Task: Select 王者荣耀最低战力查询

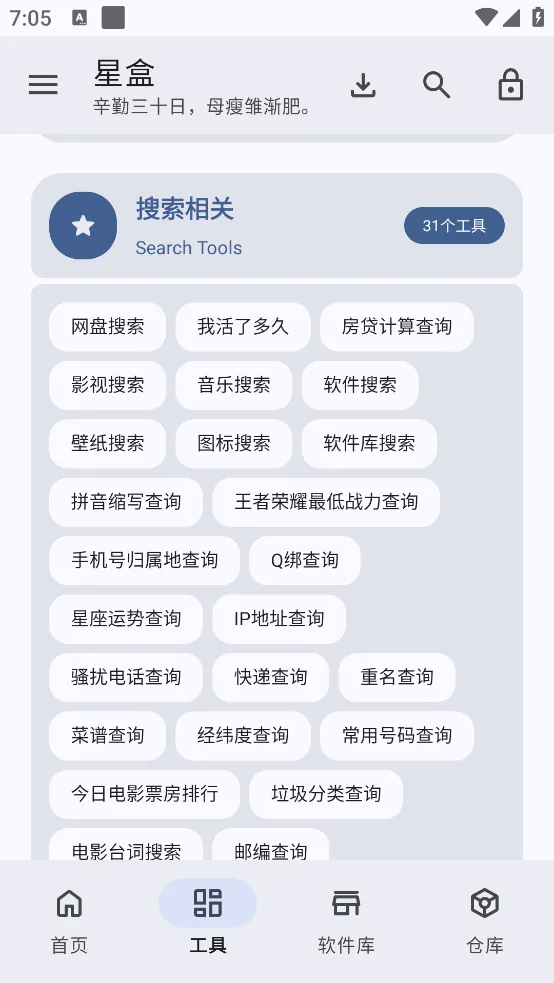Action: [x=326, y=502]
